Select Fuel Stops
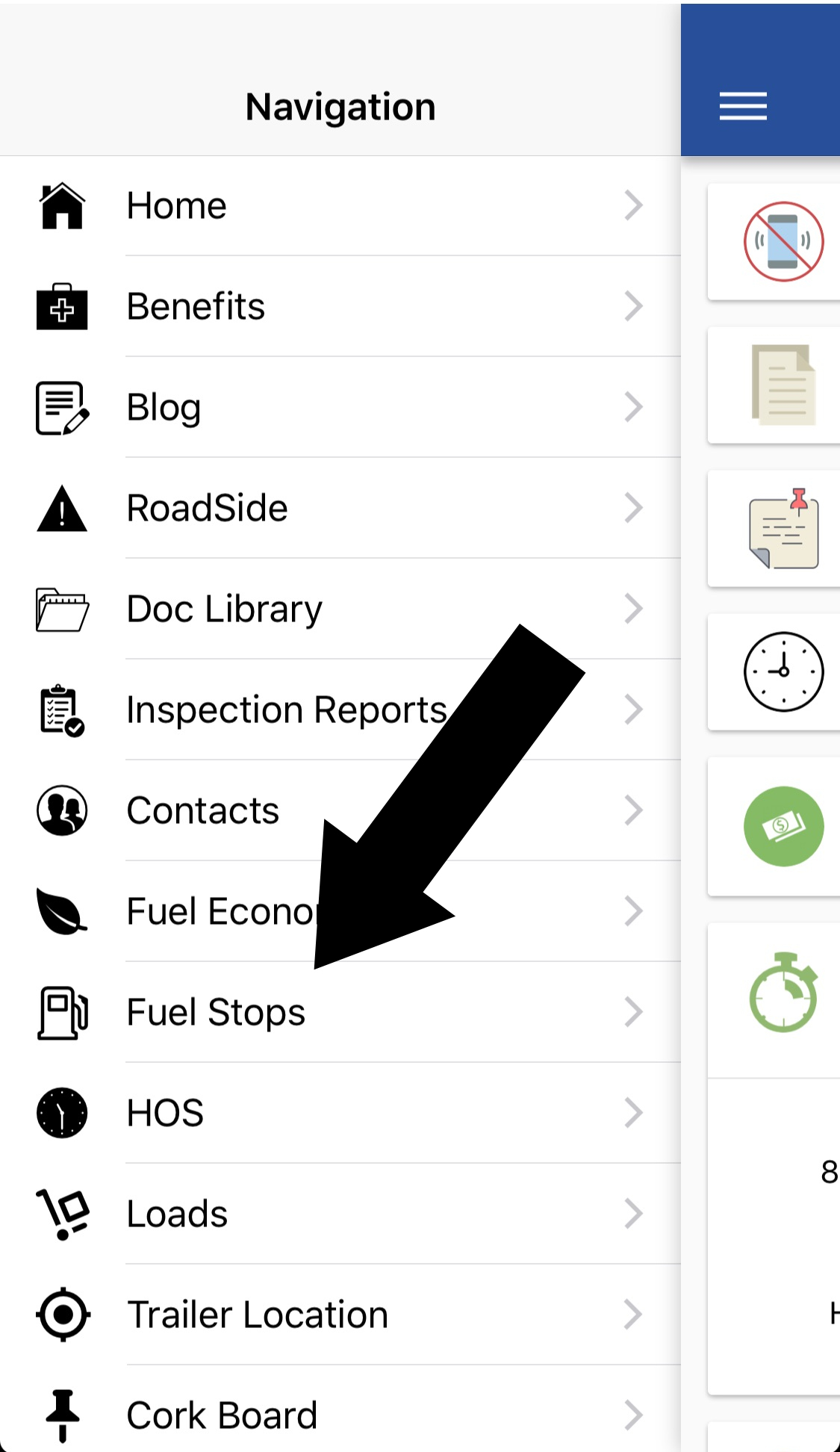 point(340,1012)
